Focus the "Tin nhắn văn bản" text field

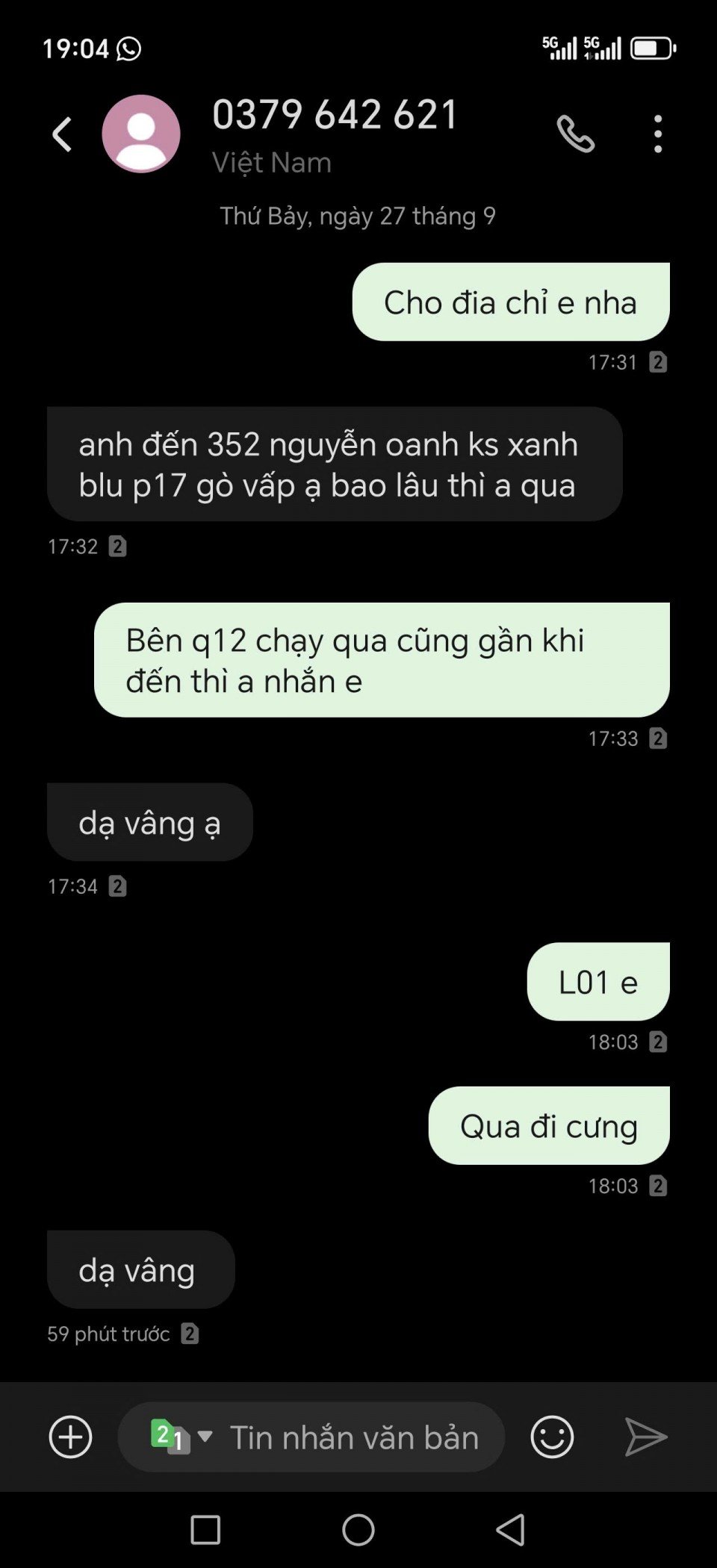point(355,1437)
